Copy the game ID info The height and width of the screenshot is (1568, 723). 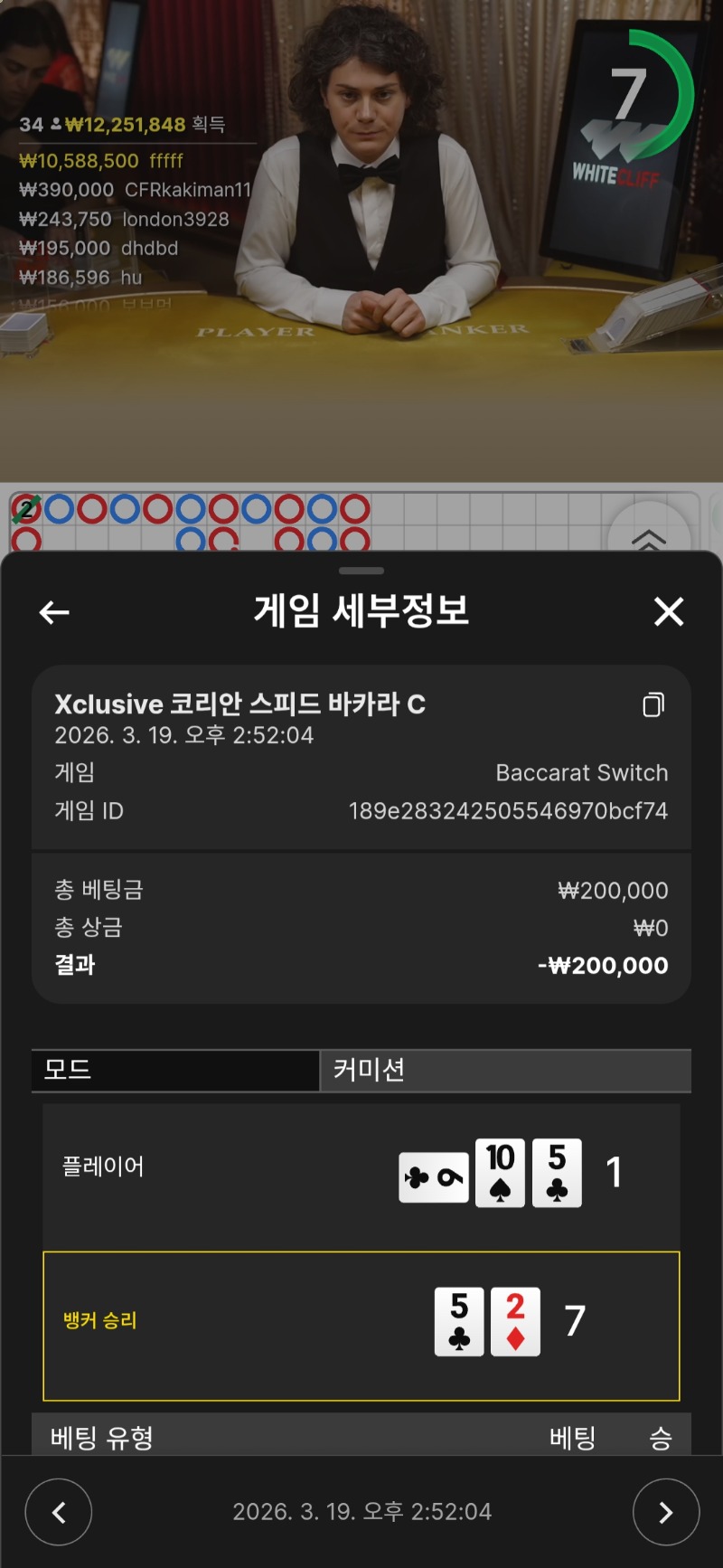click(x=653, y=704)
